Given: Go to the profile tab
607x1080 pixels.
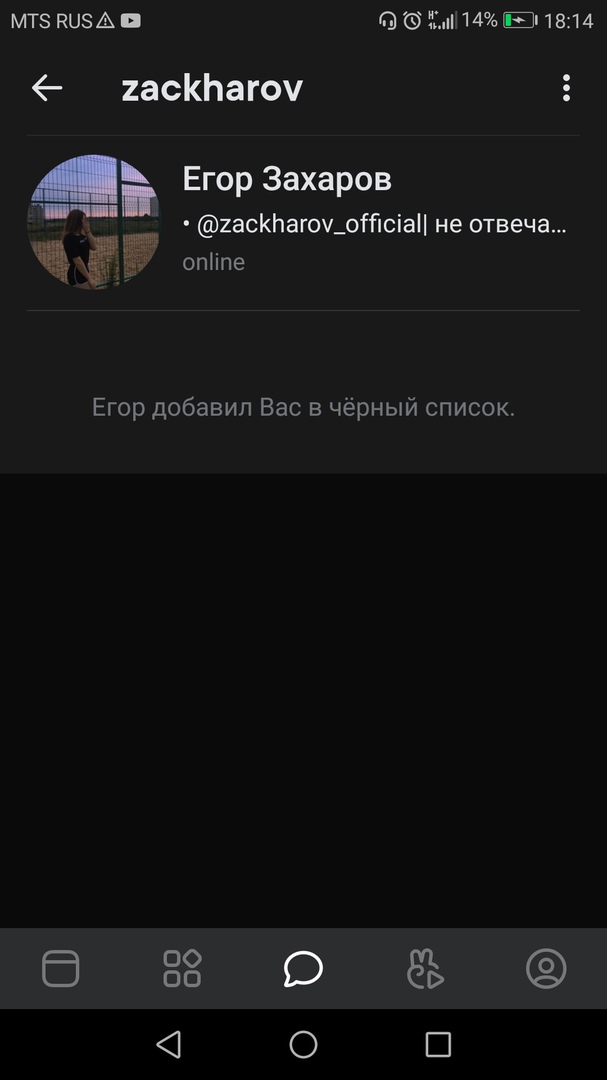Looking at the screenshot, I should tap(546, 968).
